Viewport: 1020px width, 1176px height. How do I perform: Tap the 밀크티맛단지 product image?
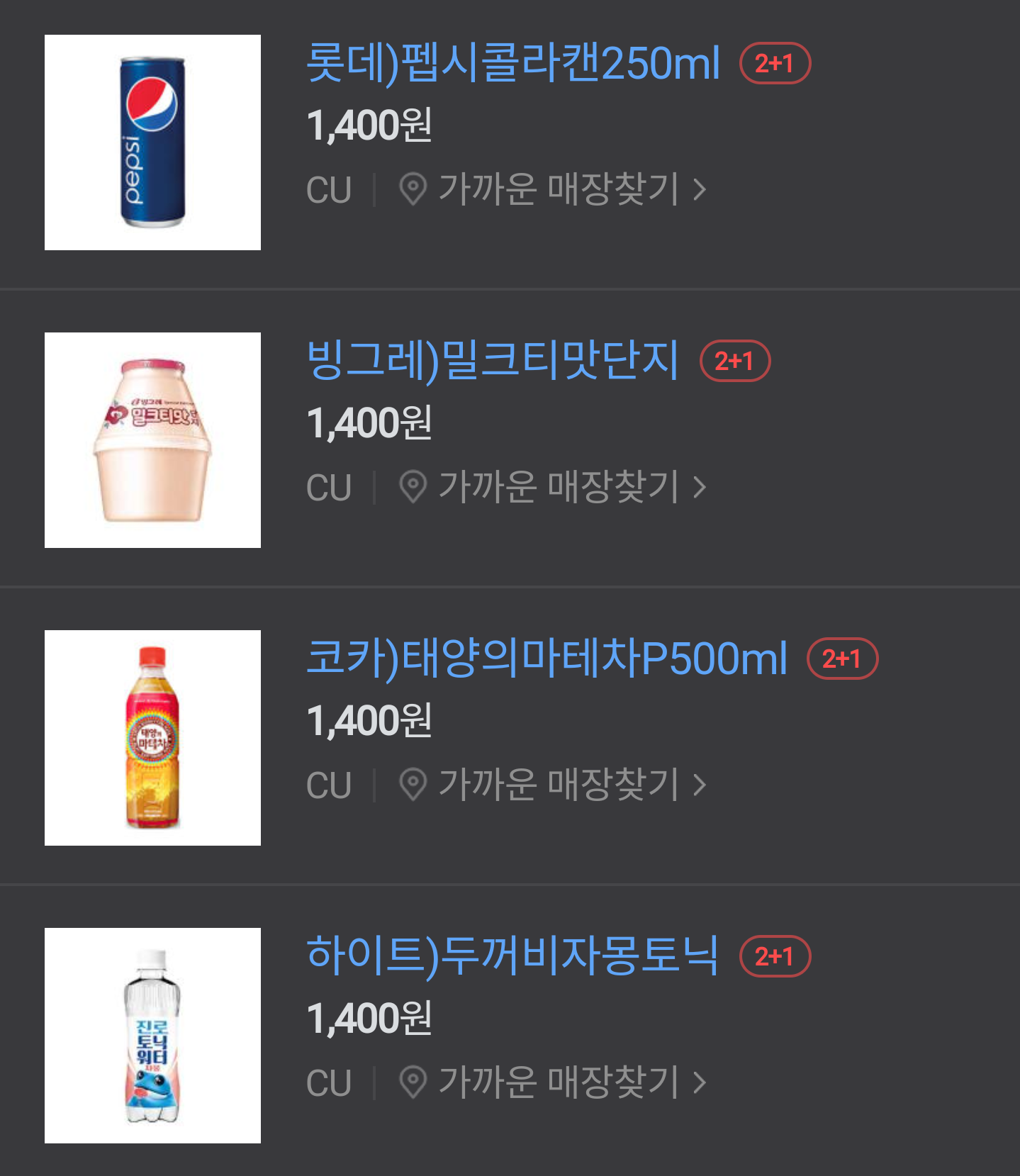click(152, 440)
